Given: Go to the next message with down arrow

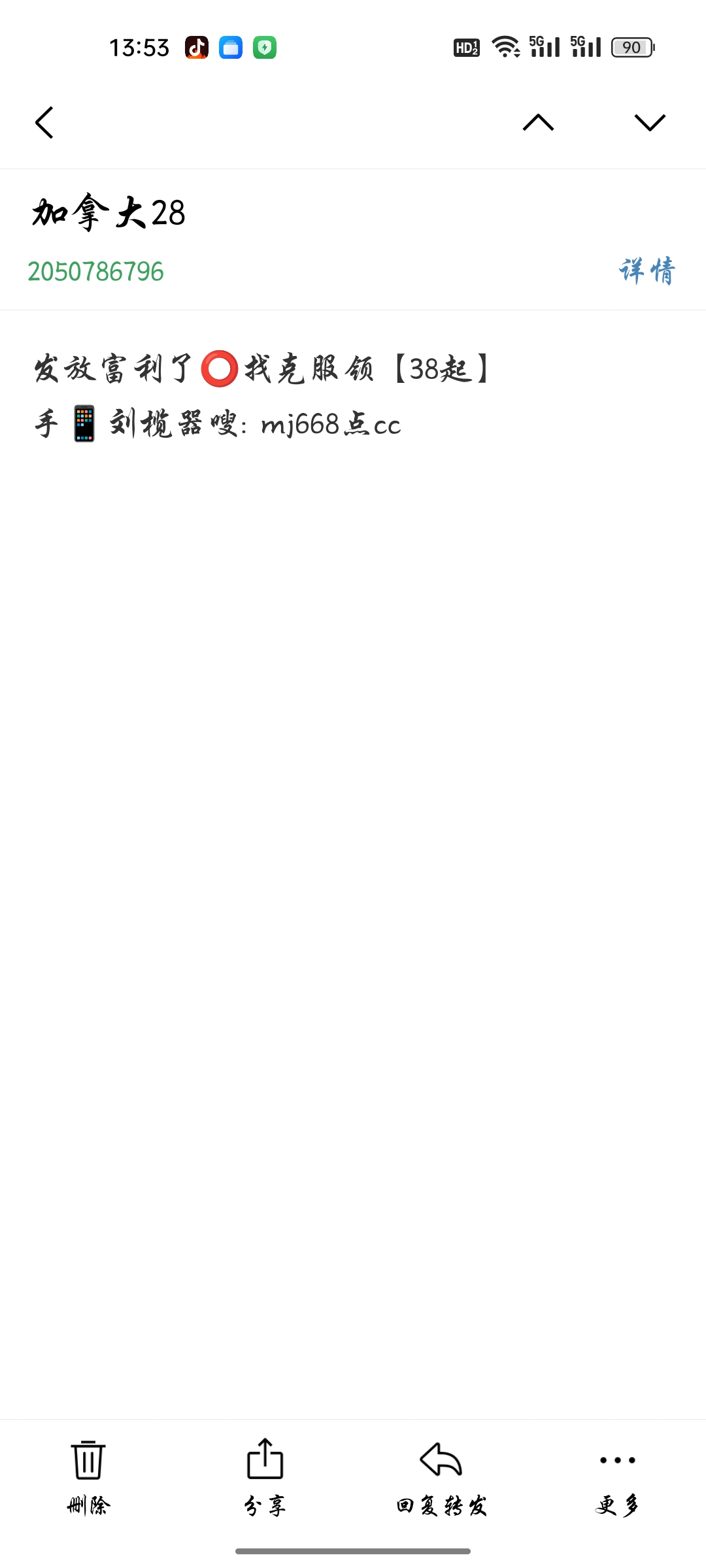Looking at the screenshot, I should coord(649,122).
